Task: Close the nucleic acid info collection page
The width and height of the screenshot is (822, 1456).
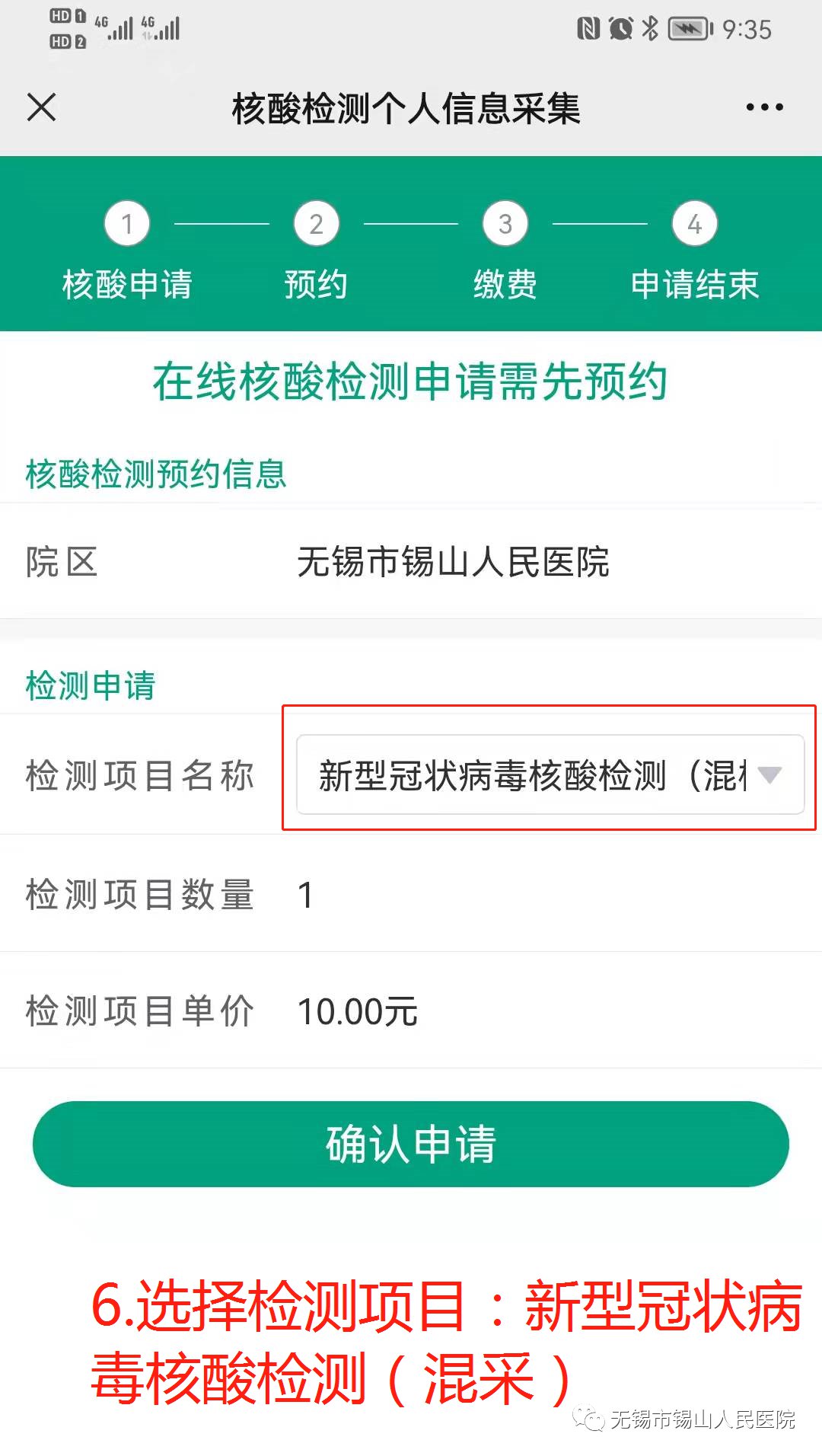Action: point(42,107)
